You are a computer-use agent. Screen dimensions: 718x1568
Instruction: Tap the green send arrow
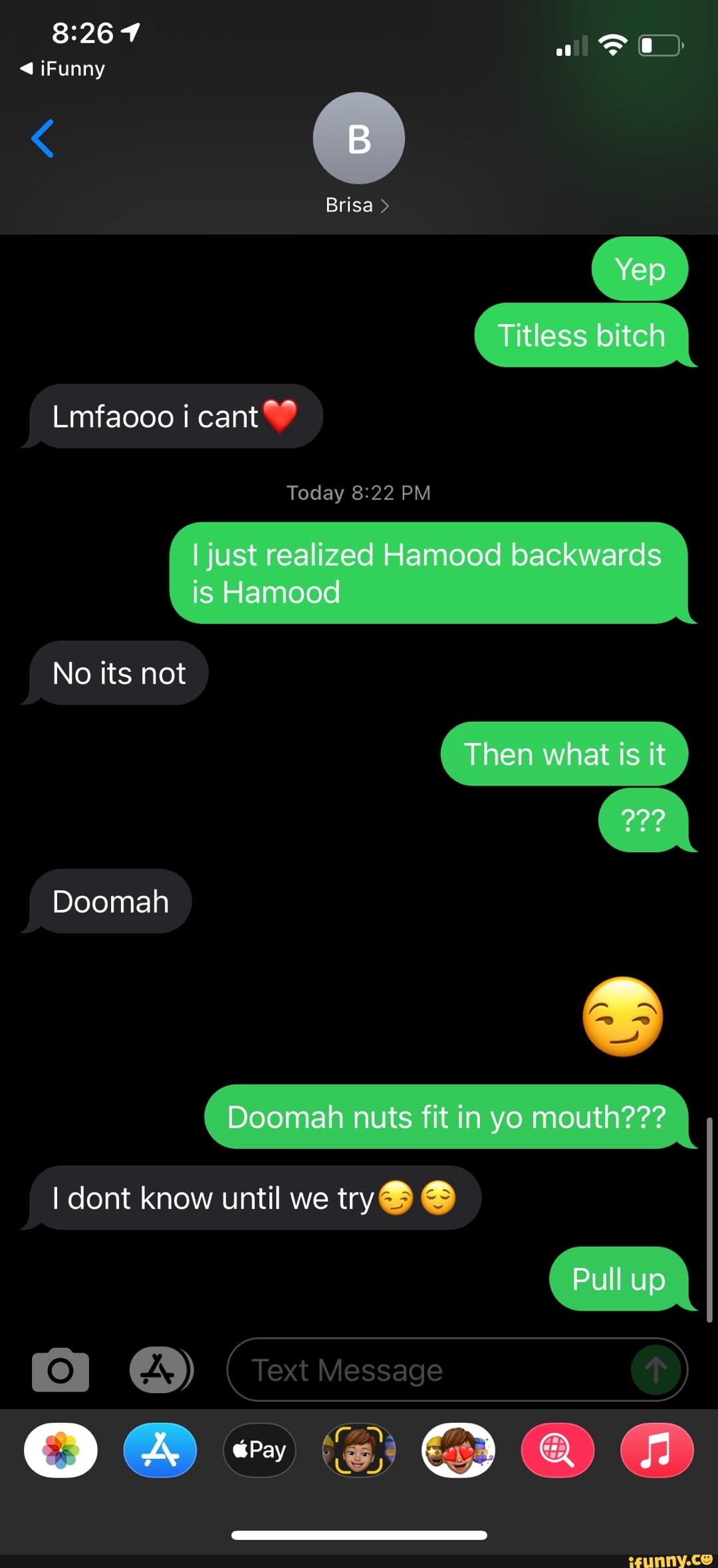click(x=655, y=1370)
